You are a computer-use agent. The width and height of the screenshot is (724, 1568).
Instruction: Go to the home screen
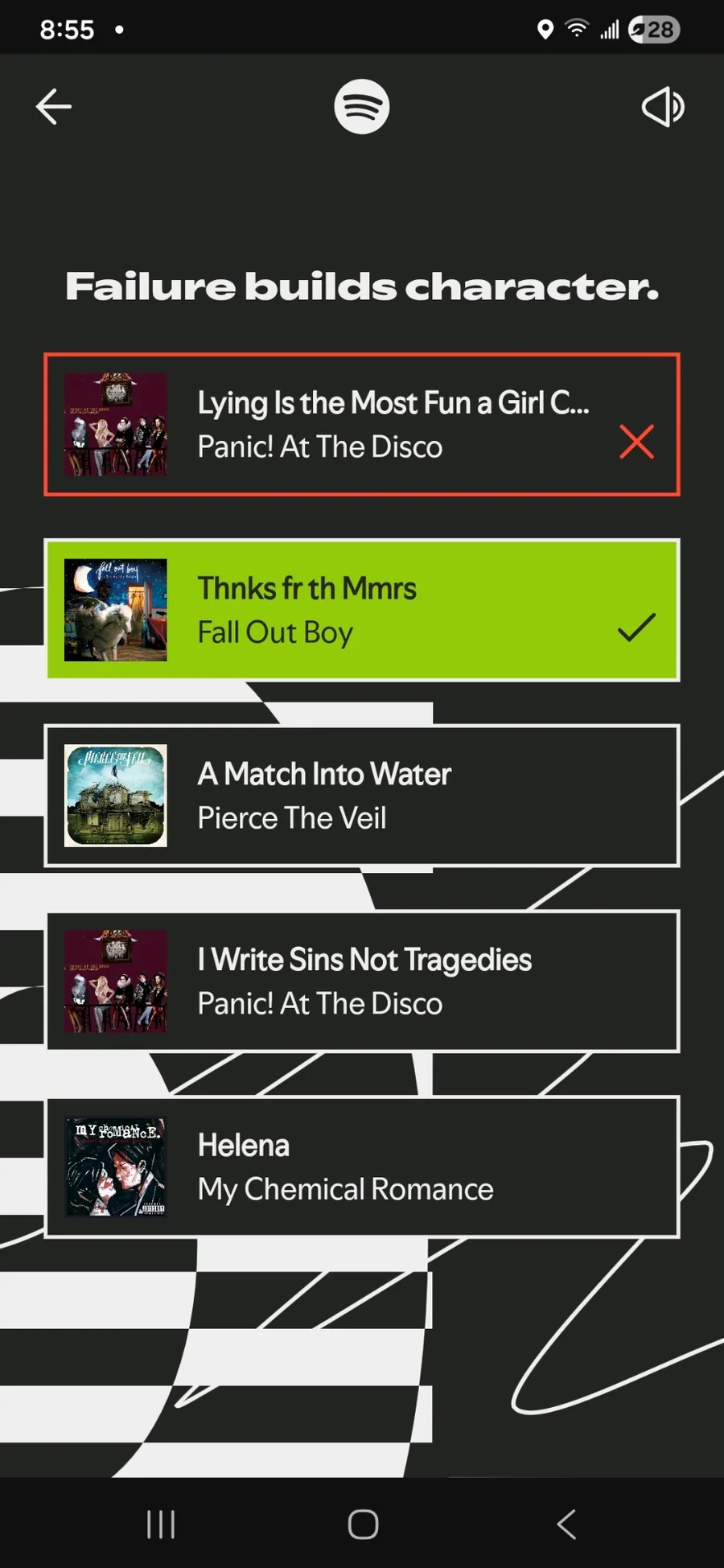(363, 1524)
